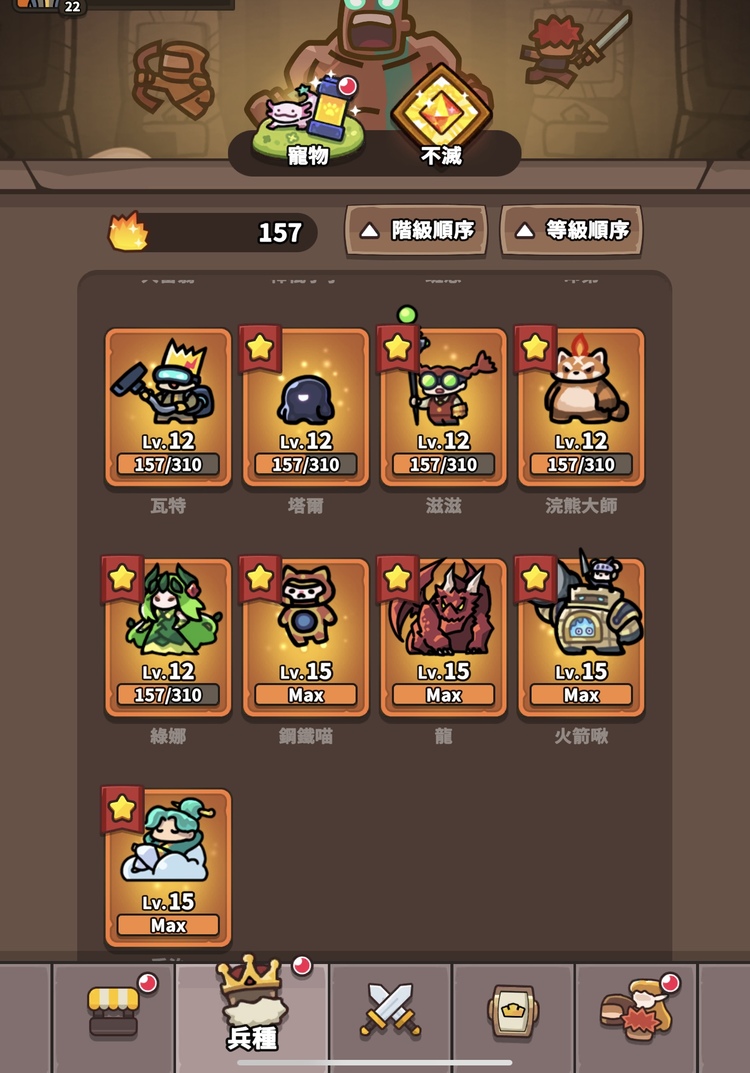Open the 浣熊大師 unit card

click(581, 408)
